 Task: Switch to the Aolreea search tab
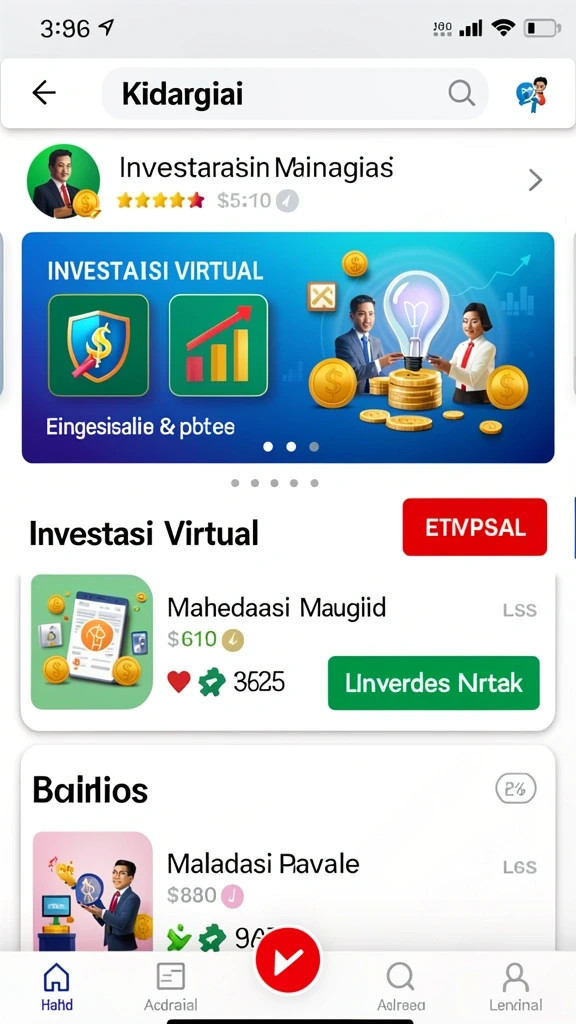400,986
